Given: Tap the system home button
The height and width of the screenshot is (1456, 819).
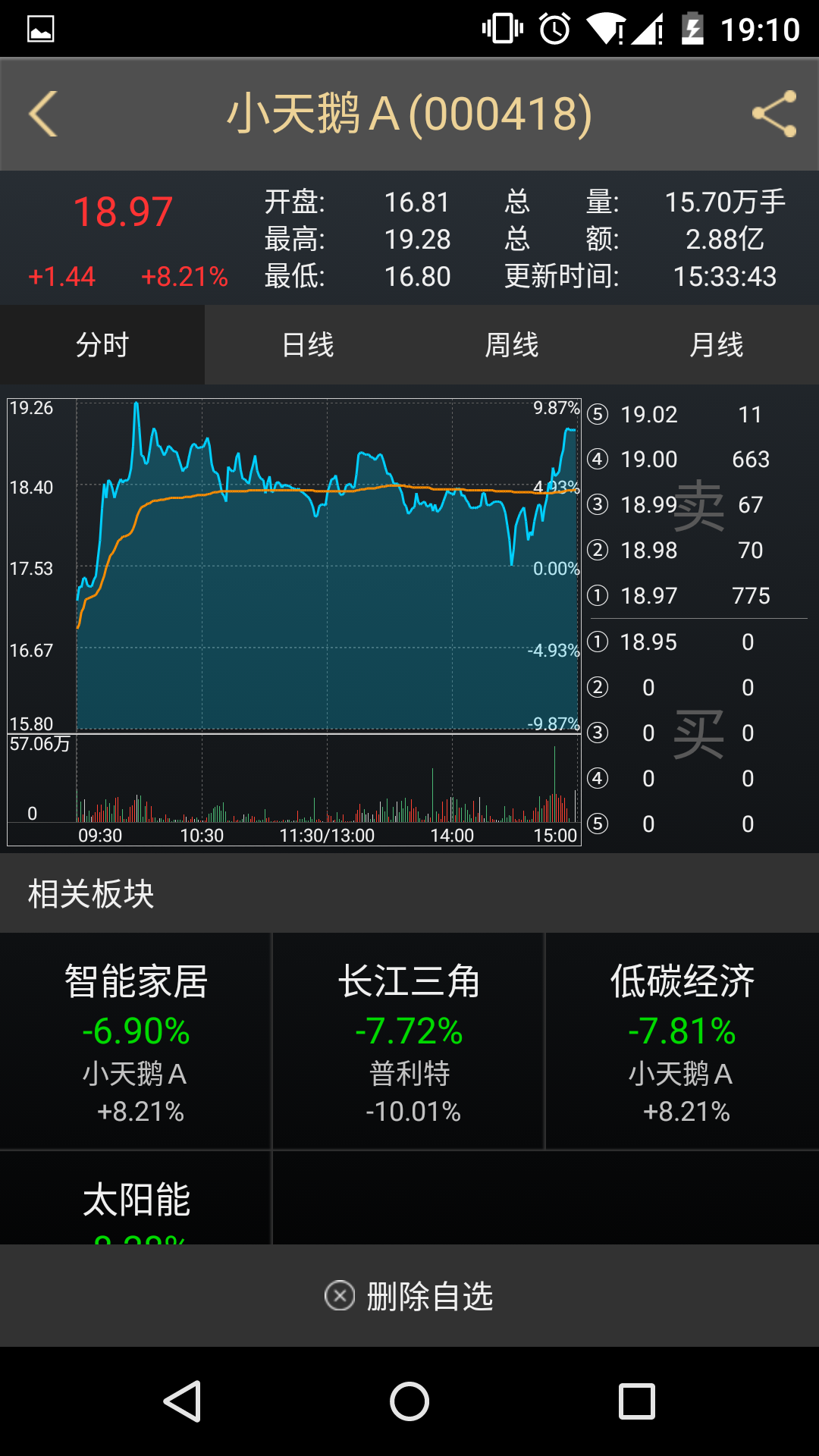Looking at the screenshot, I should (409, 1401).
